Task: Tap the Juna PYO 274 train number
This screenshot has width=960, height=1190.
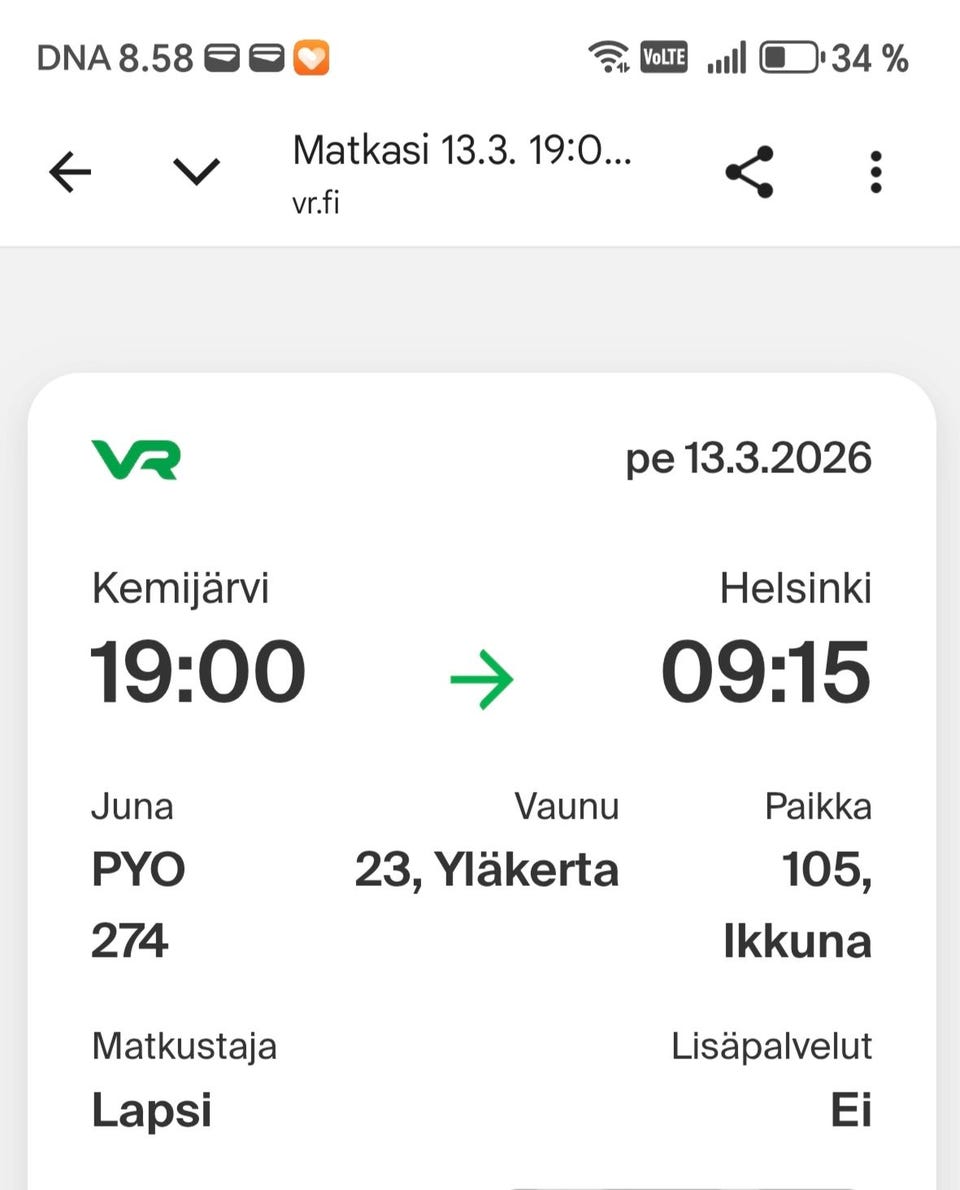Action: tap(138, 903)
